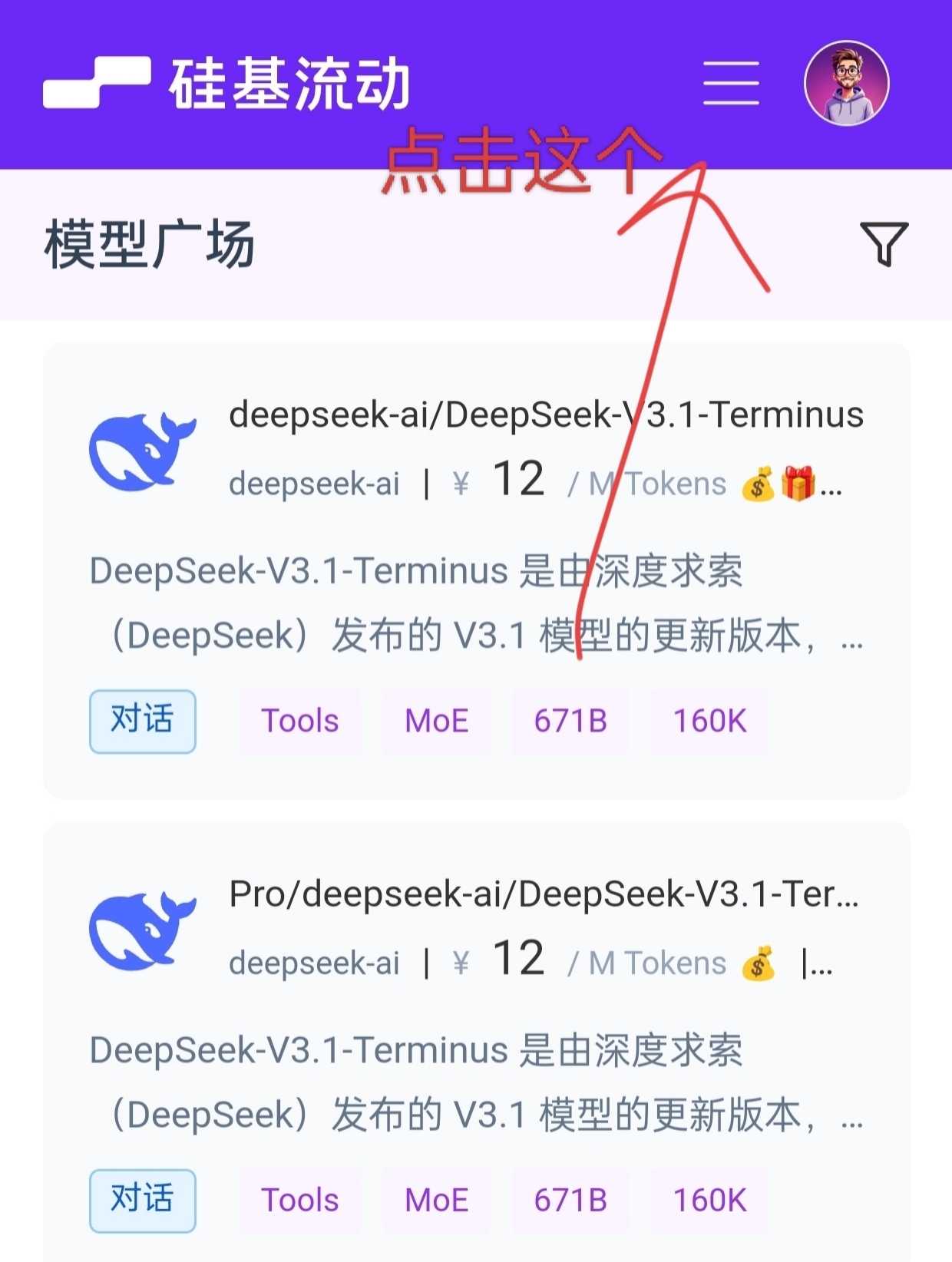Screen dimensions: 952x1262
Task: Open the hamburger navigation menu
Action: (x=731, y=83)
